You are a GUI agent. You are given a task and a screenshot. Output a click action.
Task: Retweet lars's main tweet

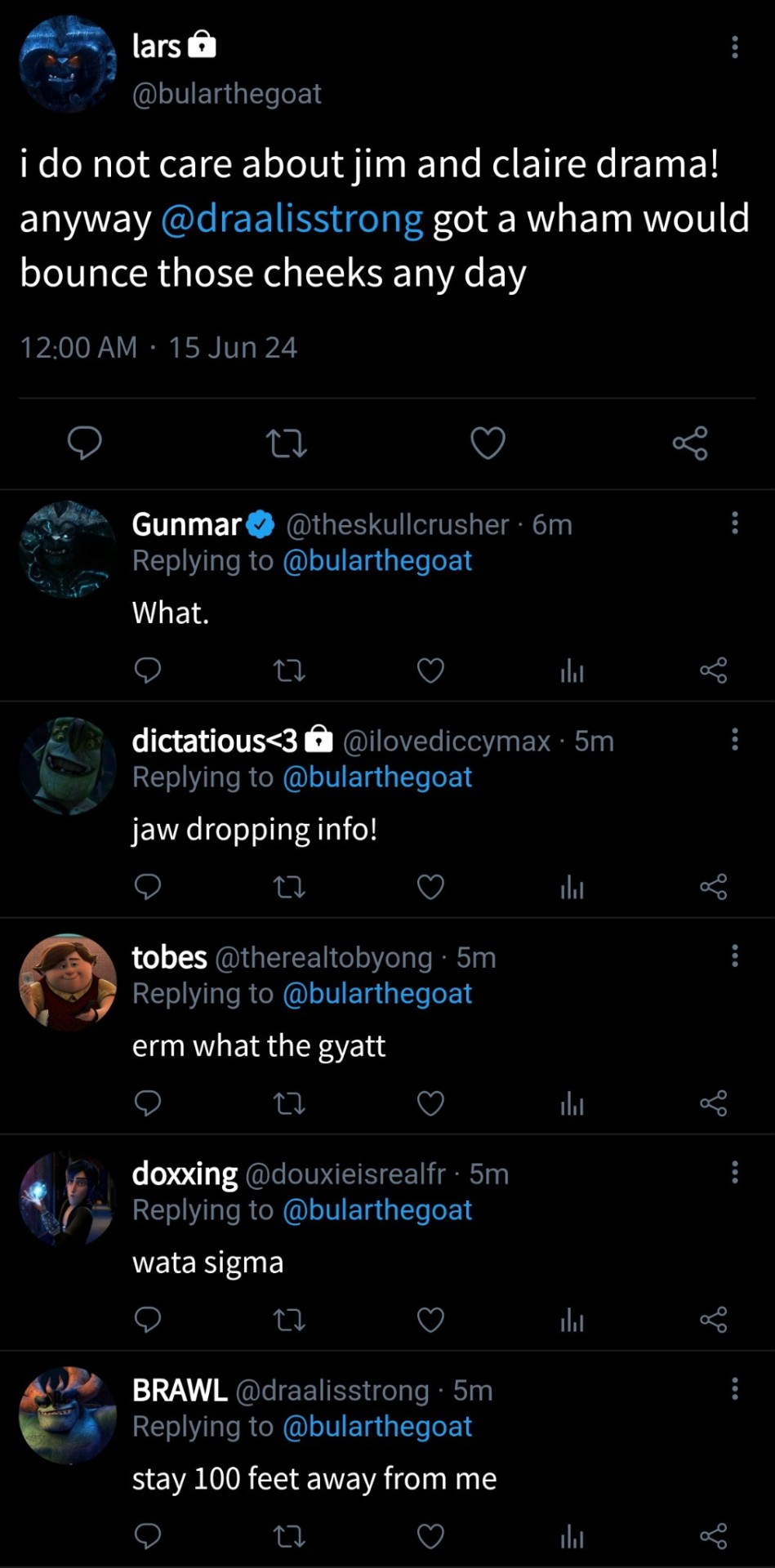[287, 443]
